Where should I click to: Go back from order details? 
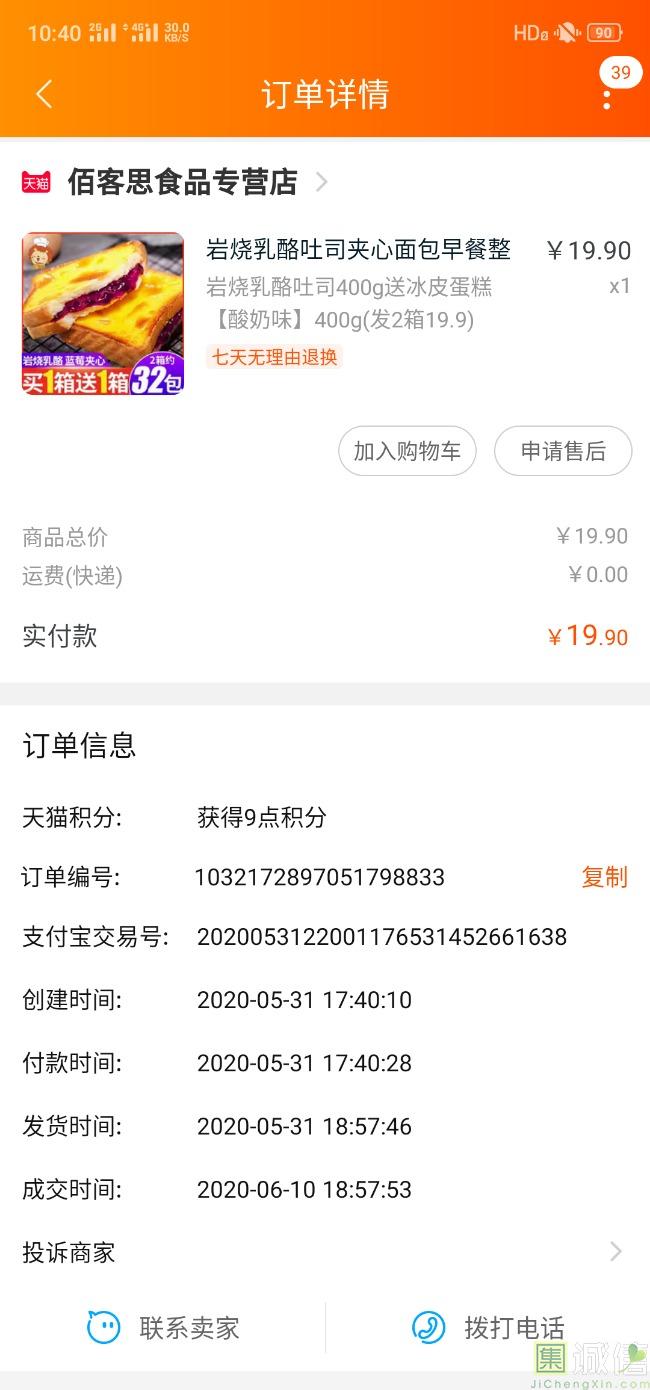[x=44, y=94]
